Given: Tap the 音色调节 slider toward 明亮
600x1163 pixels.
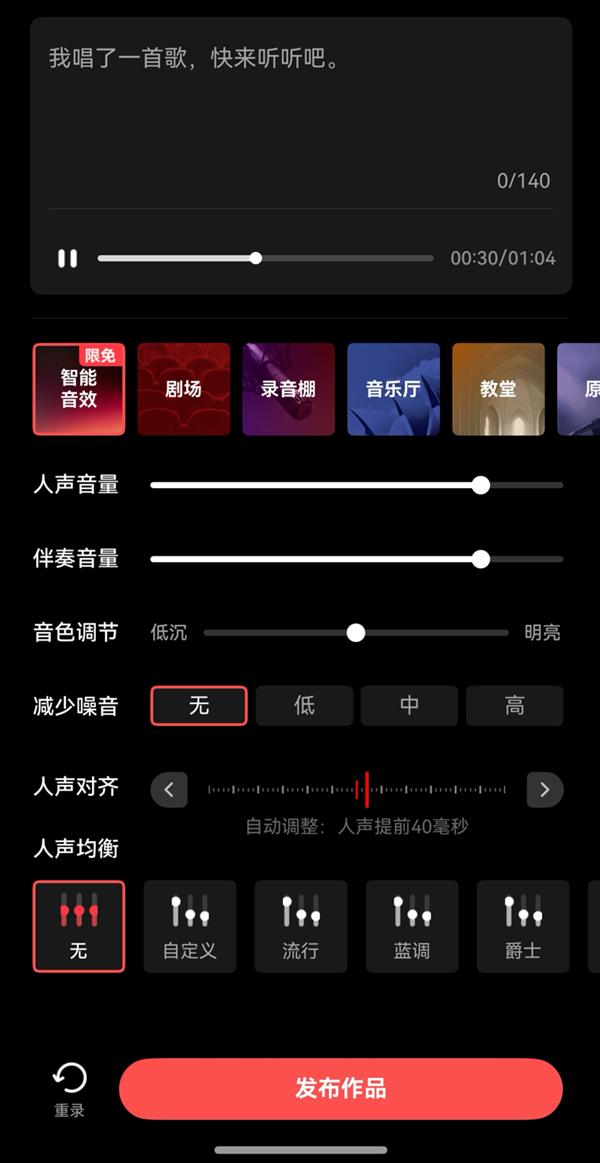Looking at the screenshot, I should [450, 633].
